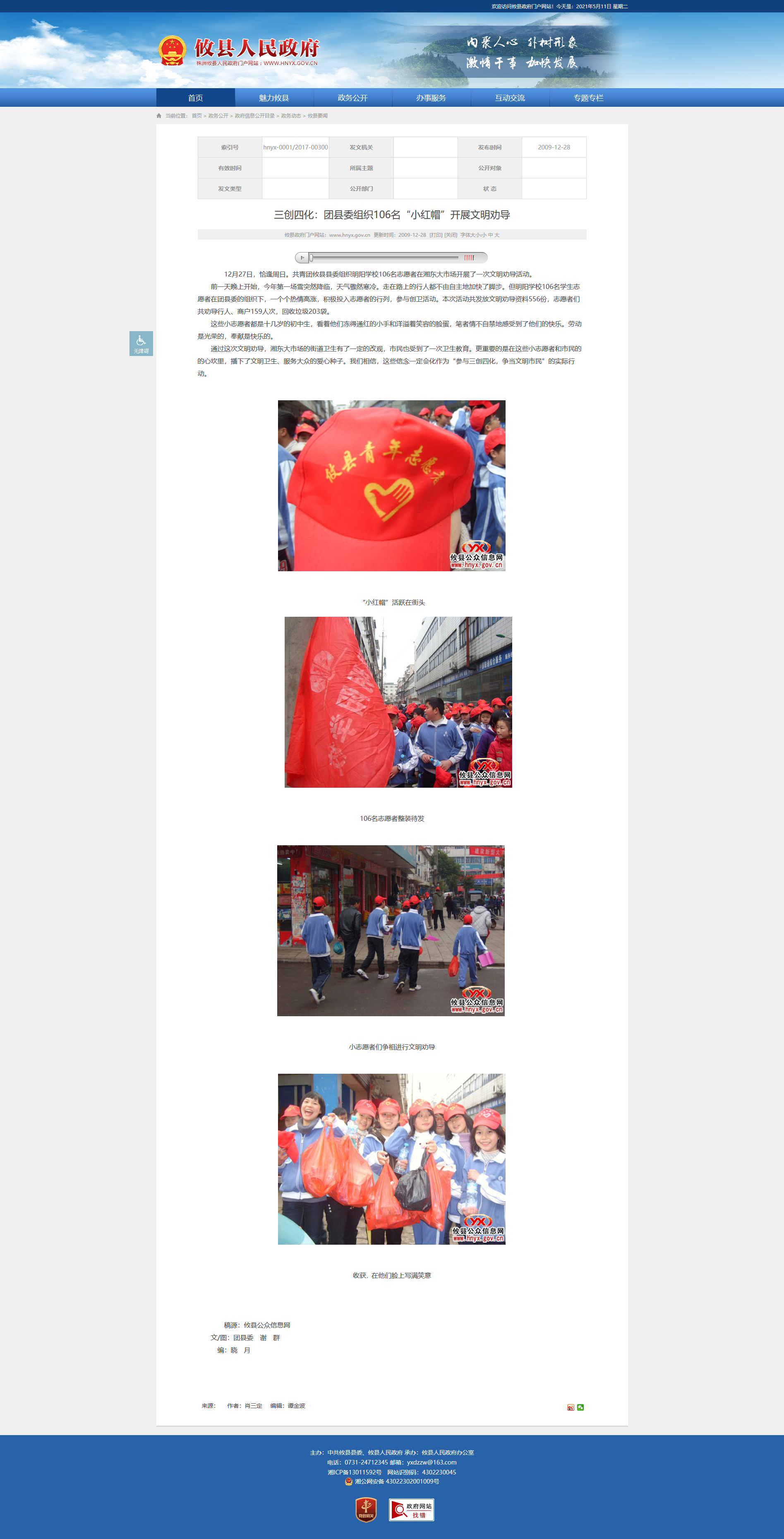784x1539 pixels.
Task: Open the 无障碍 accessibility button
Action: click(141, 344)
